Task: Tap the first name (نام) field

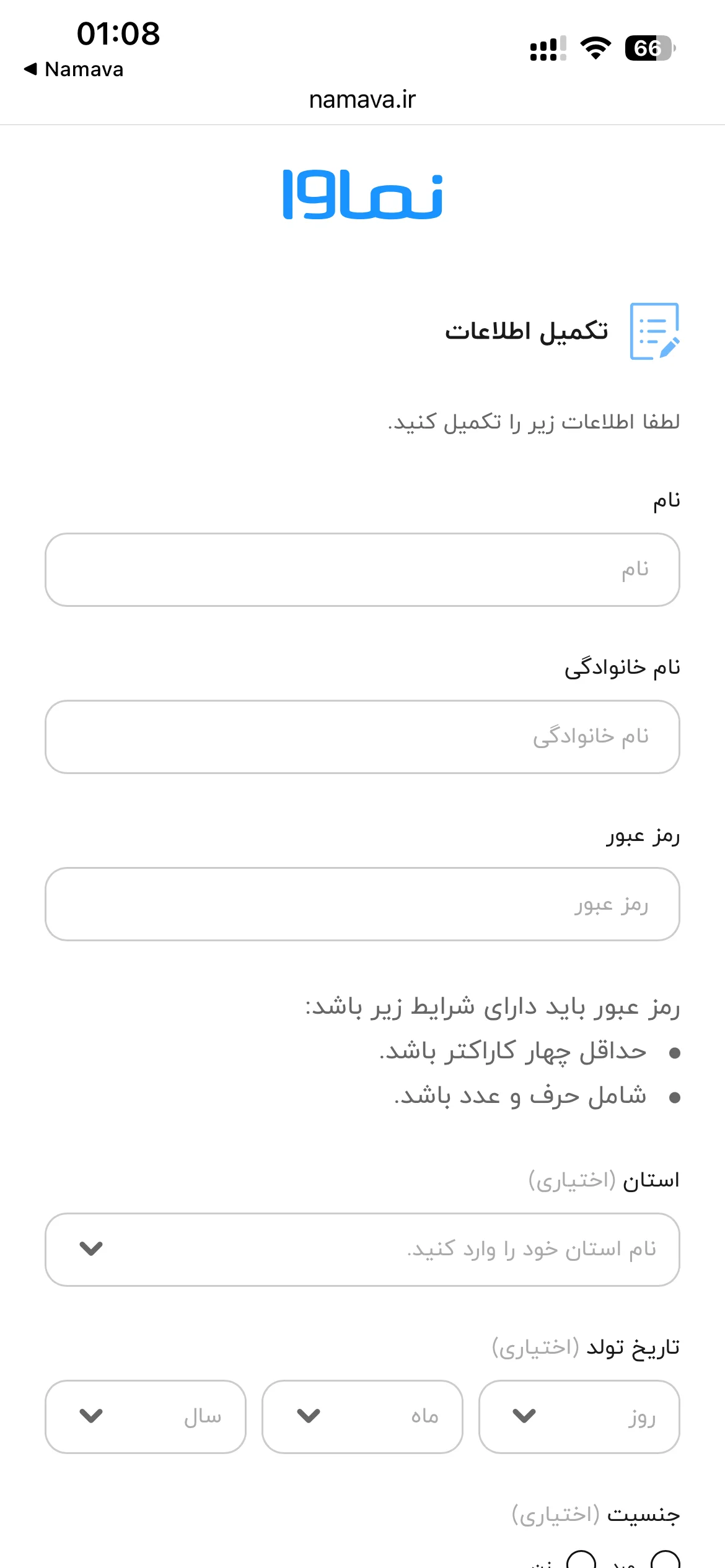Action: (x=362, y=570)
